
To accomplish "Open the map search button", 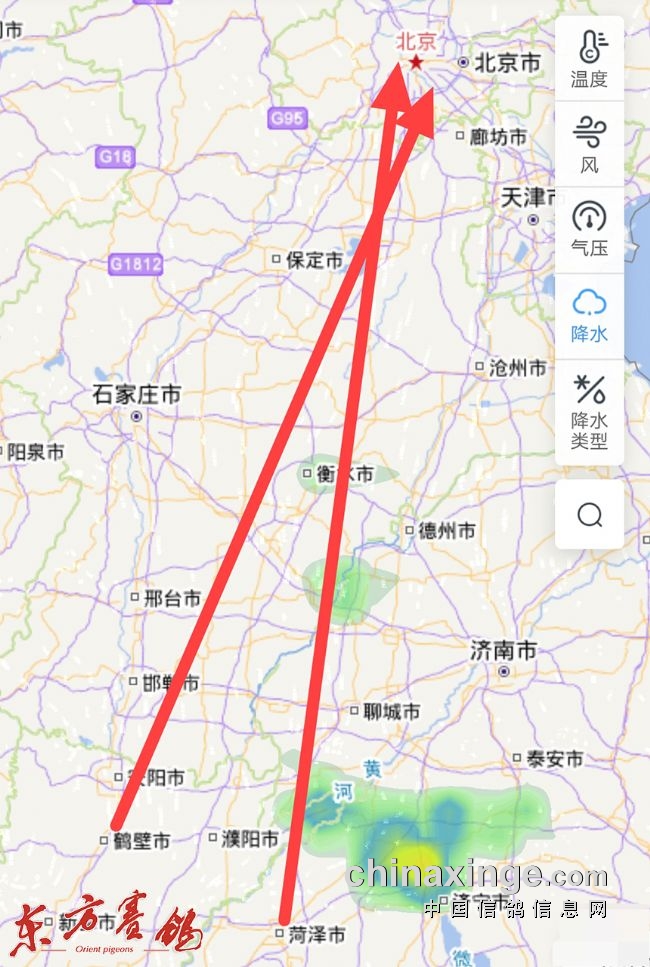I will [589, 514].
